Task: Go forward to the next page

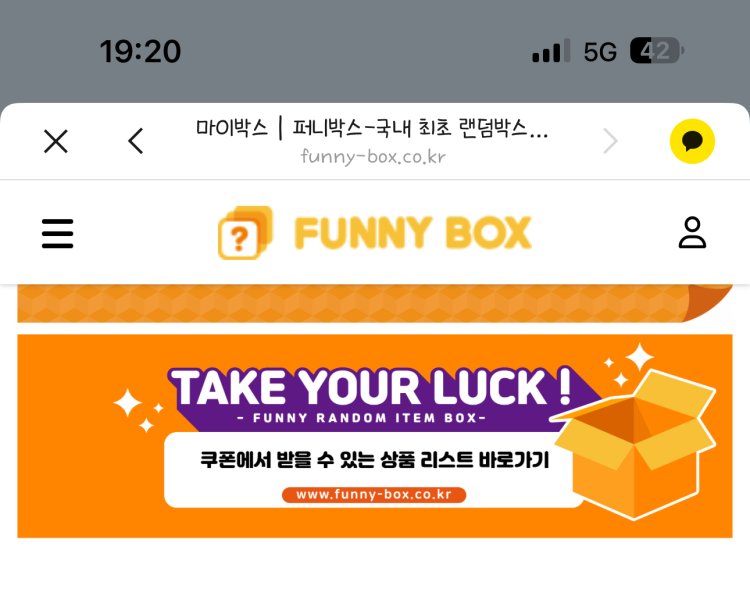Action: (x=610, y=142)
